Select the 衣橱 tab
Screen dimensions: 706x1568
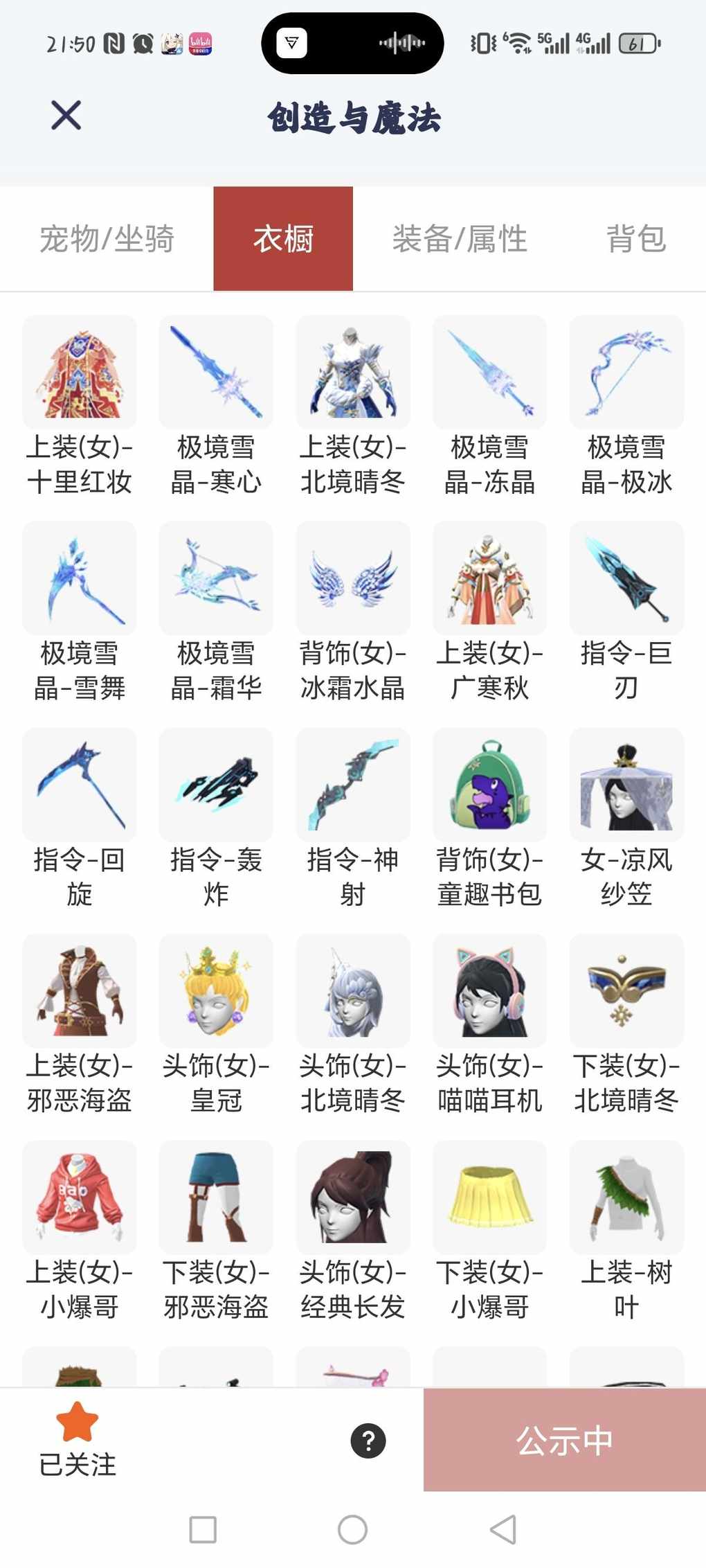(283, 239)
